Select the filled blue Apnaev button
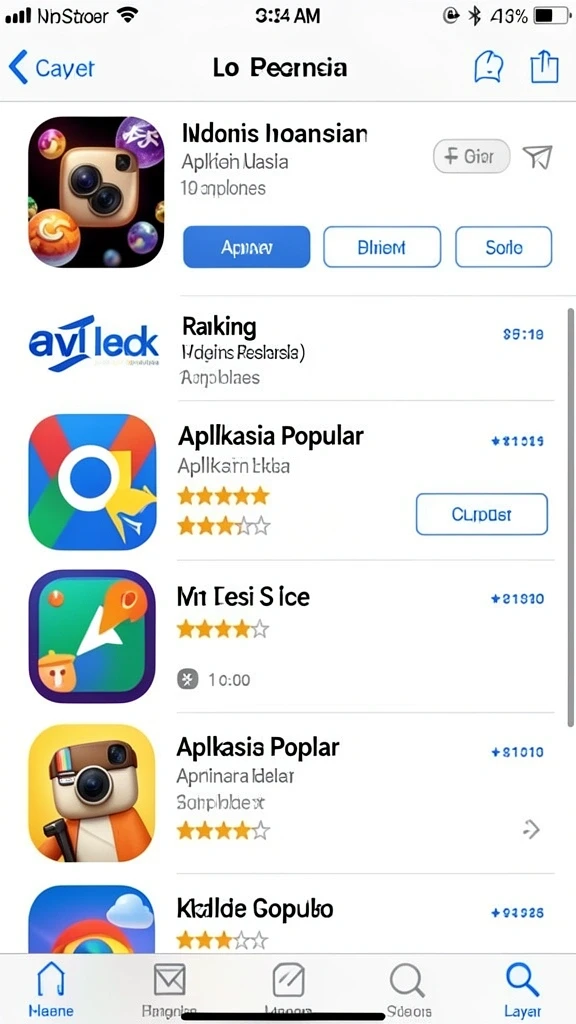 (246, 247)
